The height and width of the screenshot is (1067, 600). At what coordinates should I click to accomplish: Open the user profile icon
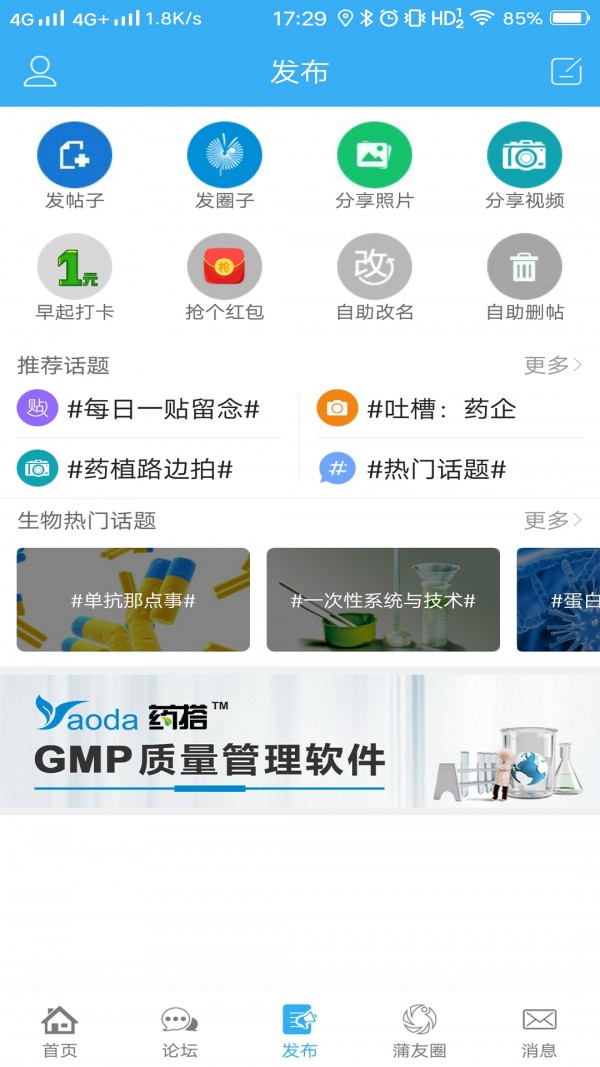pos(40,71)
